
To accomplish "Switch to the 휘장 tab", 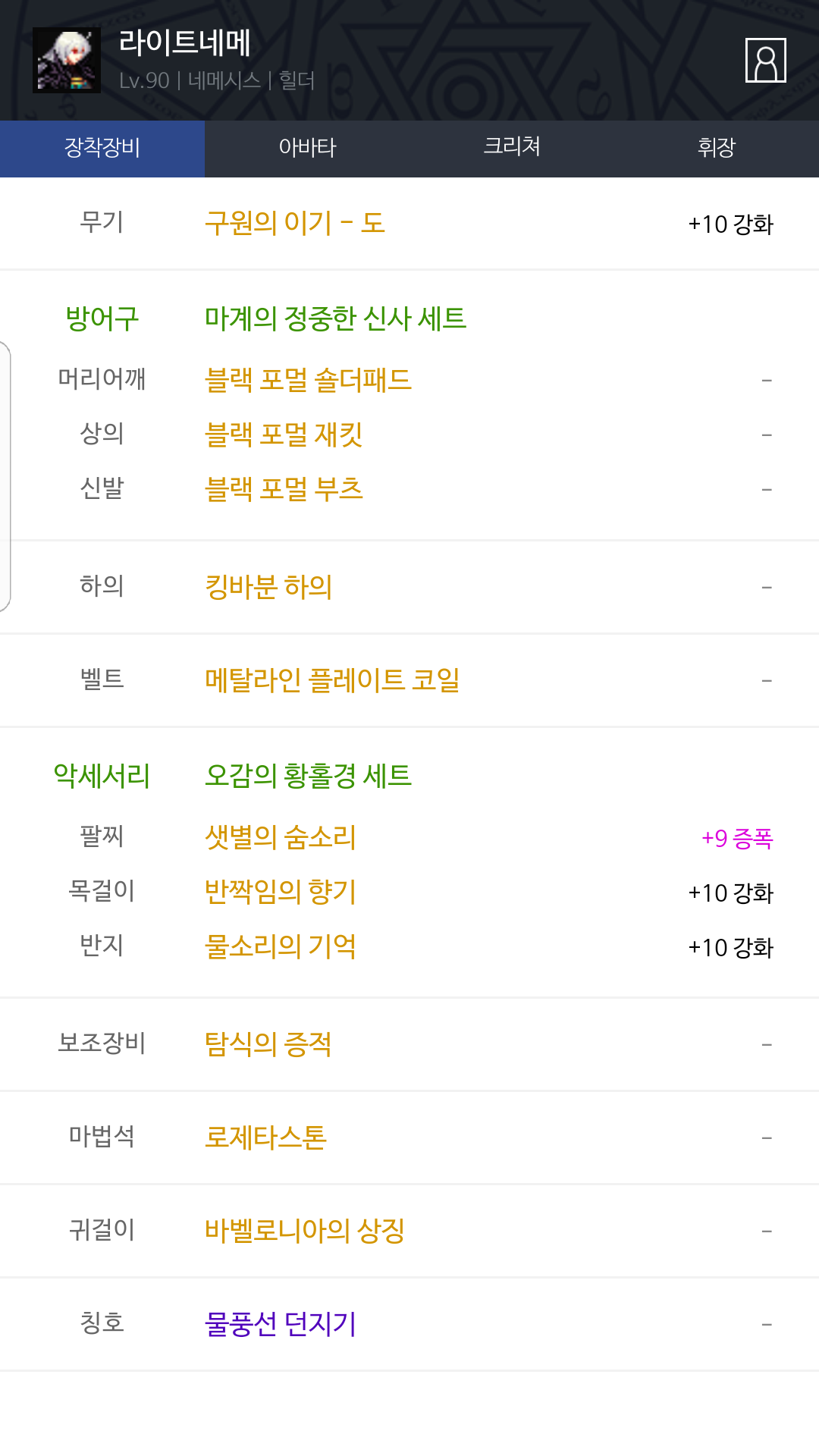I will [x=717, y=149].
